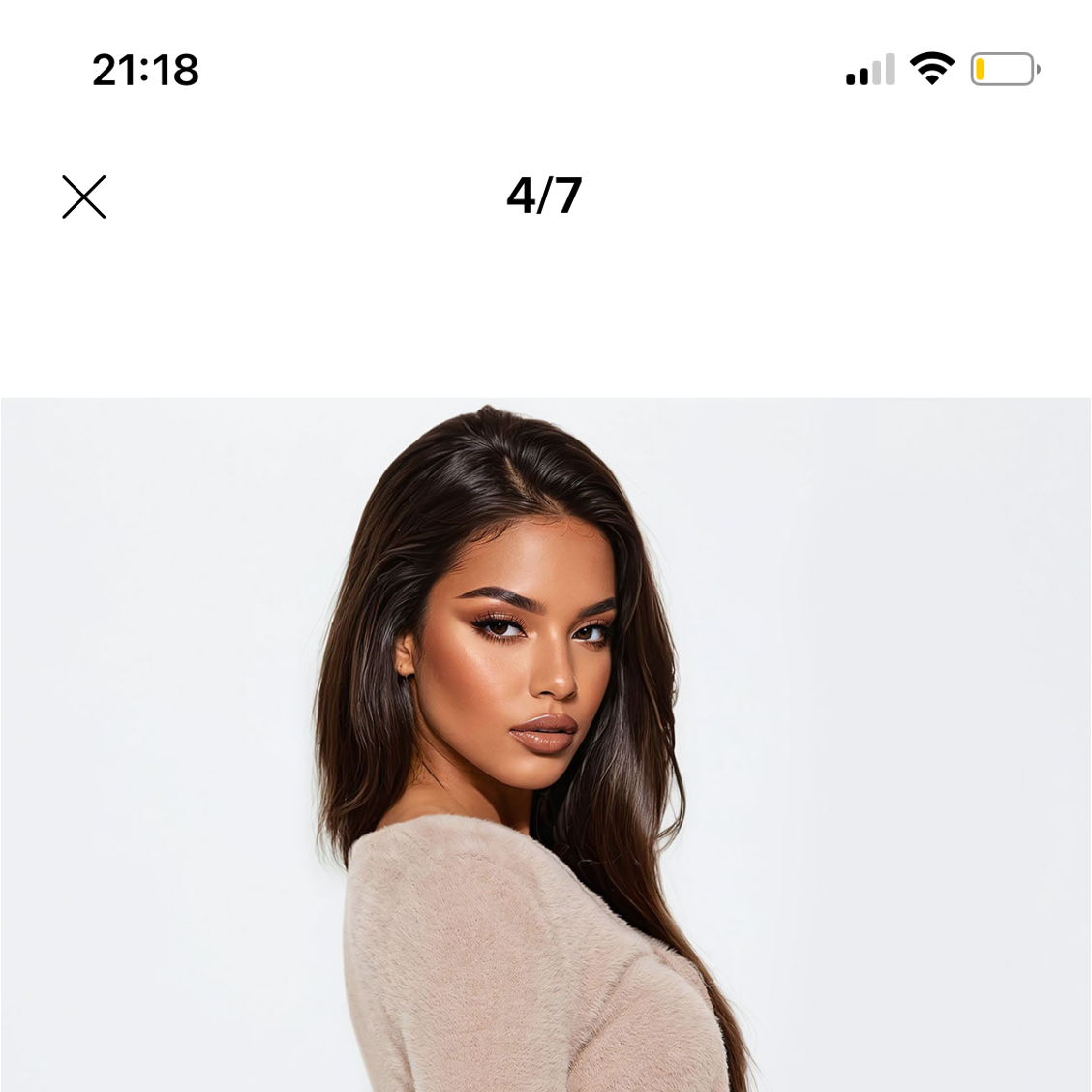
Task: Tap the product photo 4 of 7
Action: [546, 743]
